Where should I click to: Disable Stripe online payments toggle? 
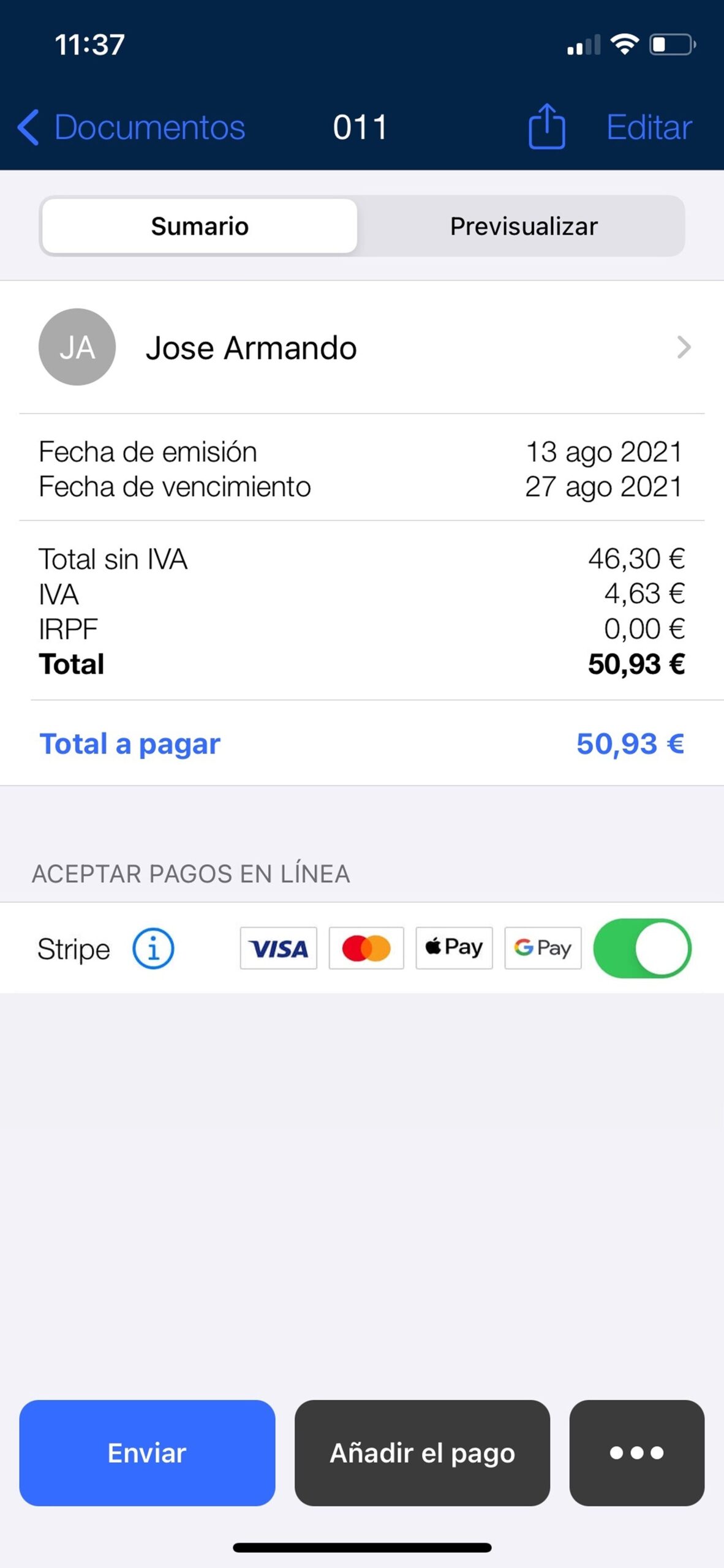[641, 948]
